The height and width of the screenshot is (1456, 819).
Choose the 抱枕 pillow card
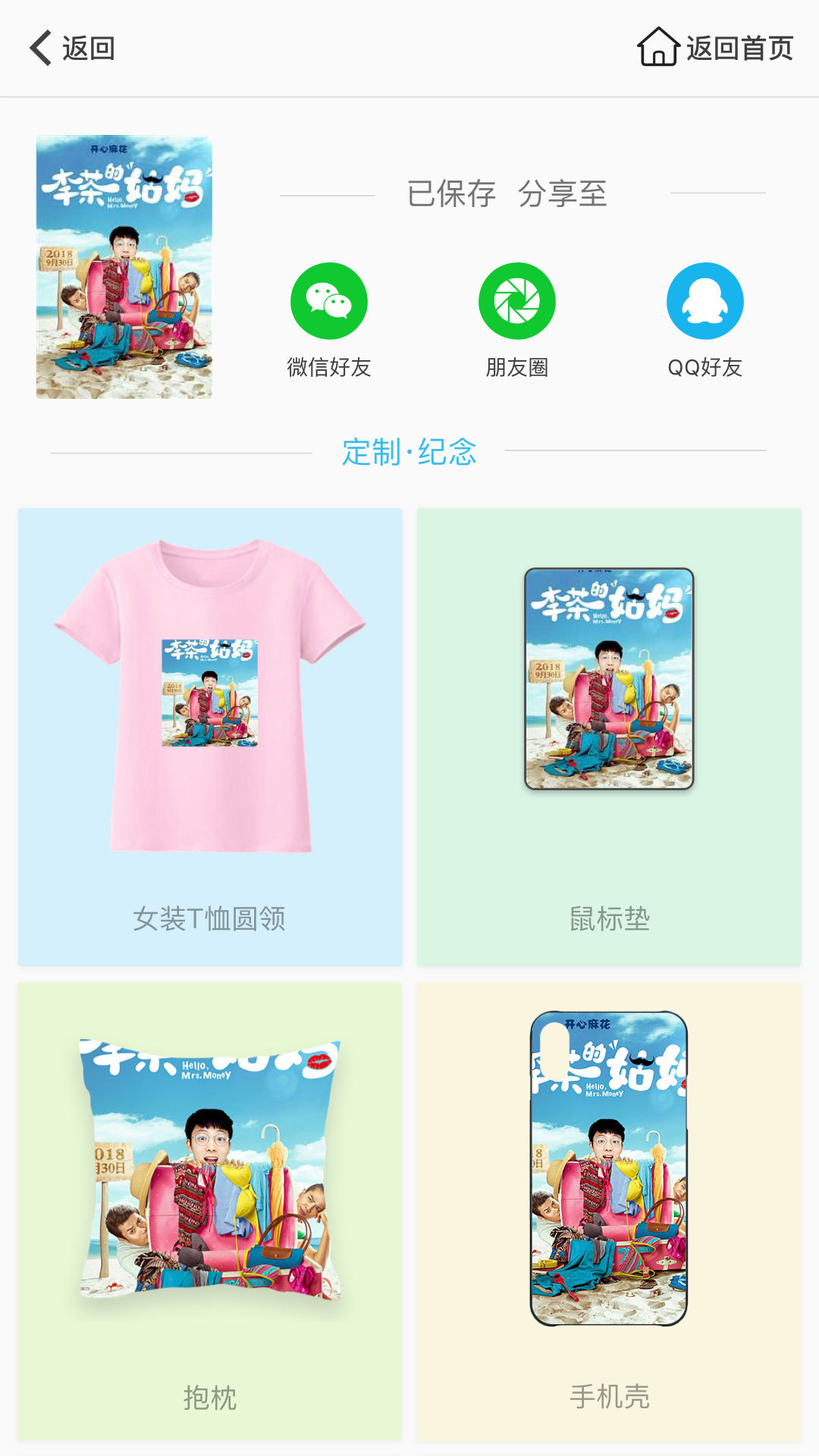[210, 1211]
